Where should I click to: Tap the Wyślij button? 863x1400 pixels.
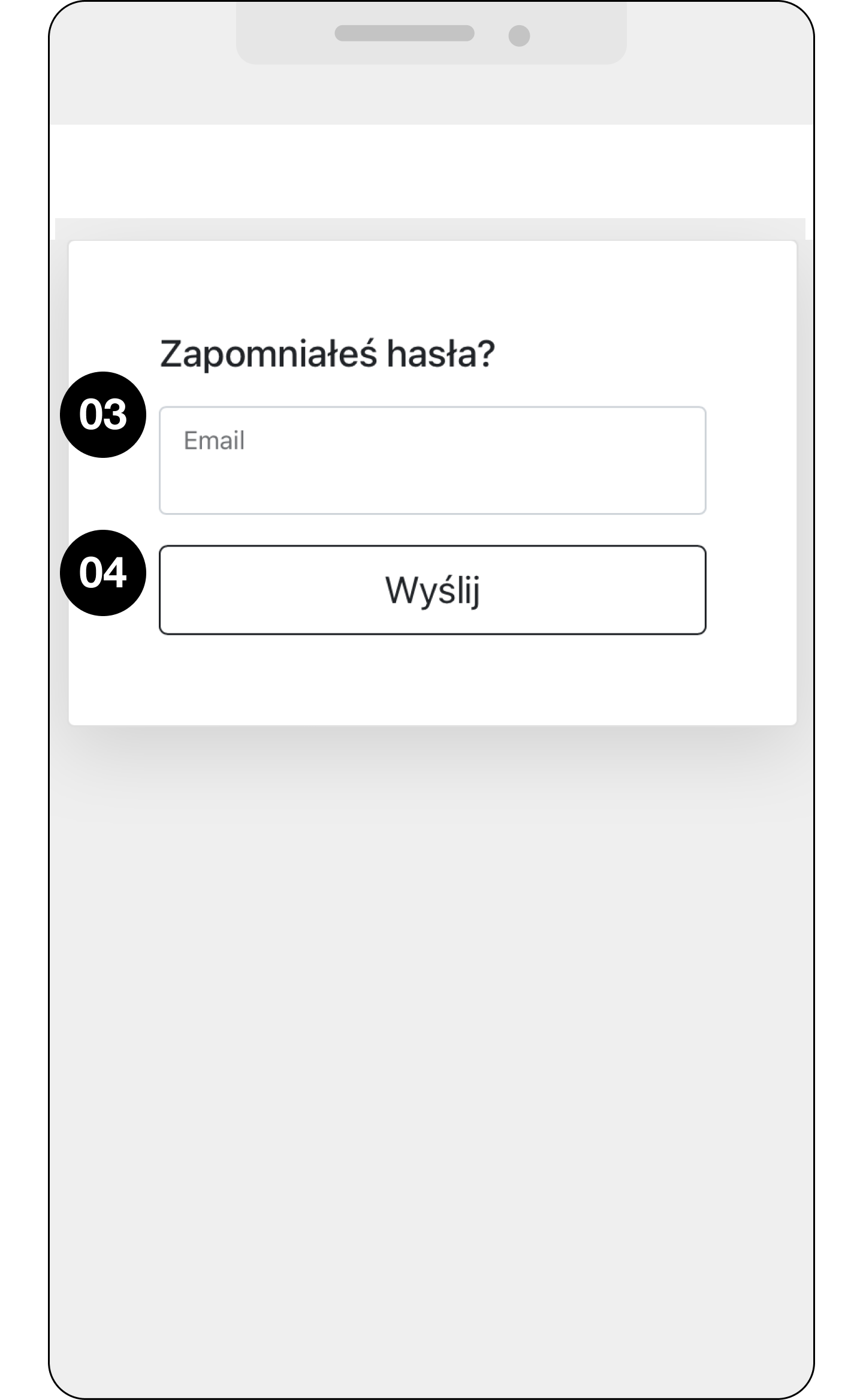click(x=432, y=590)
